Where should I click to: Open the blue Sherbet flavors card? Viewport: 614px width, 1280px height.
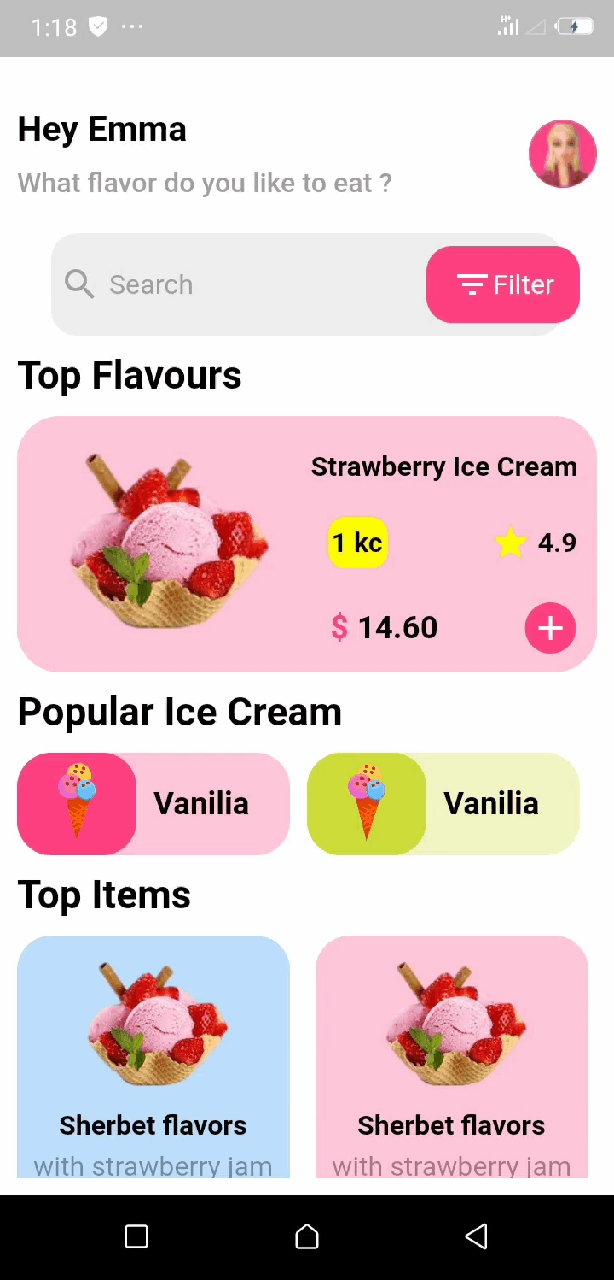tap(153, 1055)
